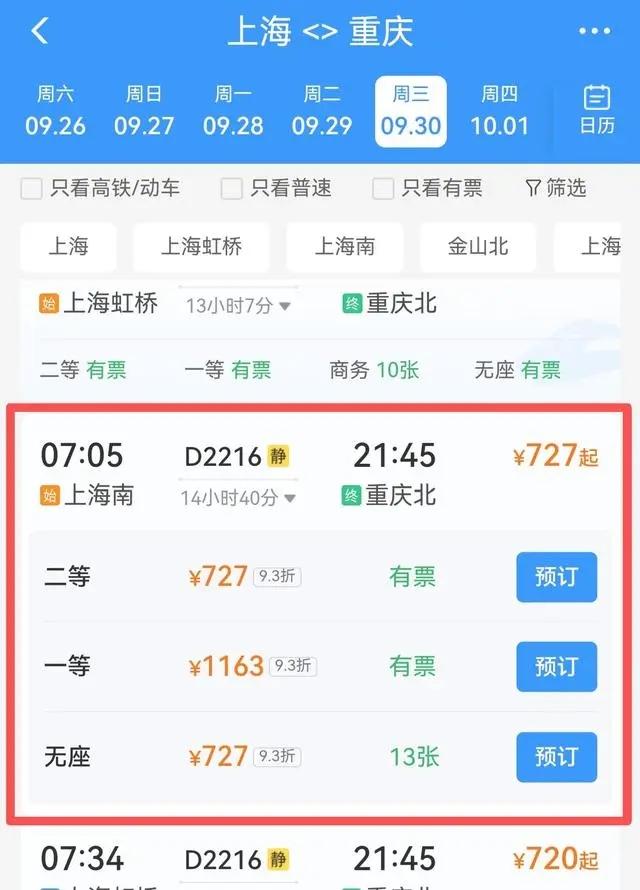Select date 周二 09.29
This screenshot has width=640, height=890.
click(322, 111)
